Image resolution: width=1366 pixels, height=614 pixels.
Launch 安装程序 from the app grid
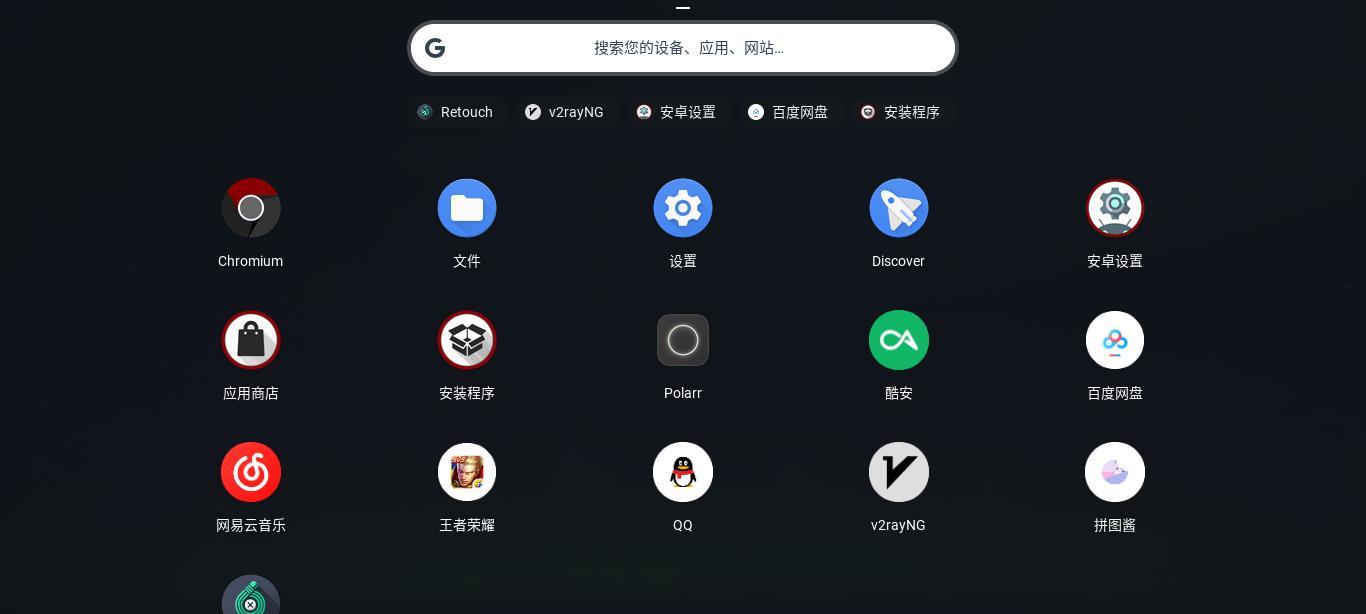point(467,341)
